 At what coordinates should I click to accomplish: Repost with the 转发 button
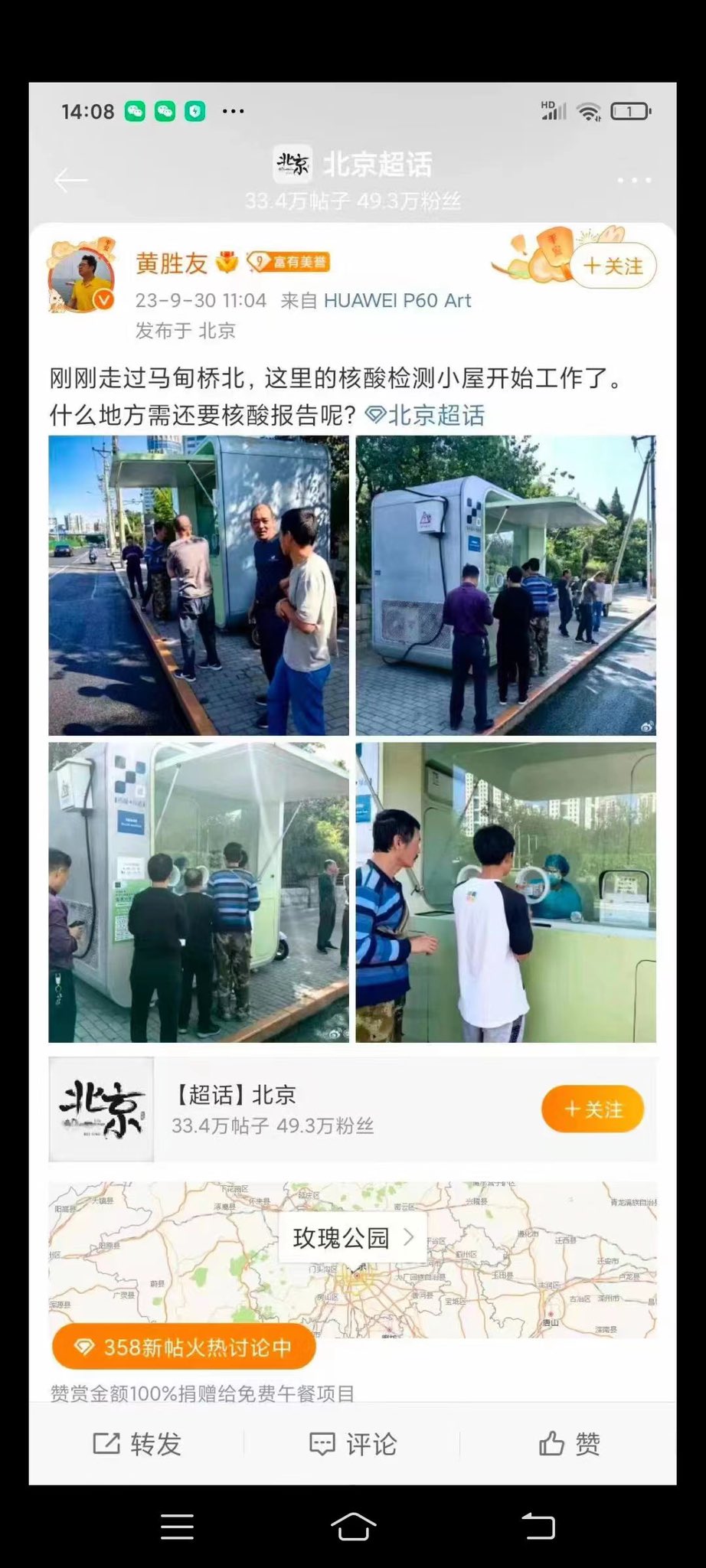(x=137, y=1444)
